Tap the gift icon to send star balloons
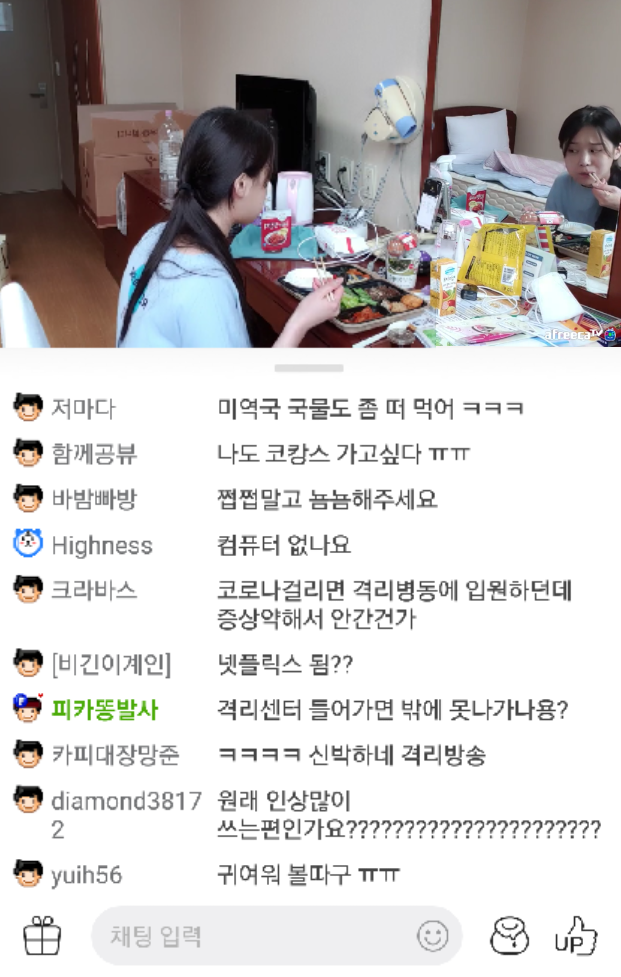 [x=42, y=936]
